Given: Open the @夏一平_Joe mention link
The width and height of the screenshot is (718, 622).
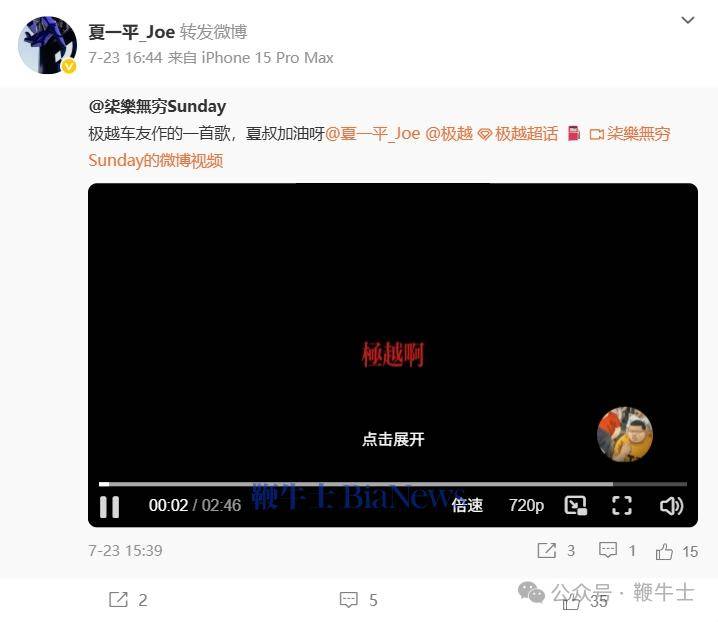Looking at the screenshot, I should coord(373,133).
